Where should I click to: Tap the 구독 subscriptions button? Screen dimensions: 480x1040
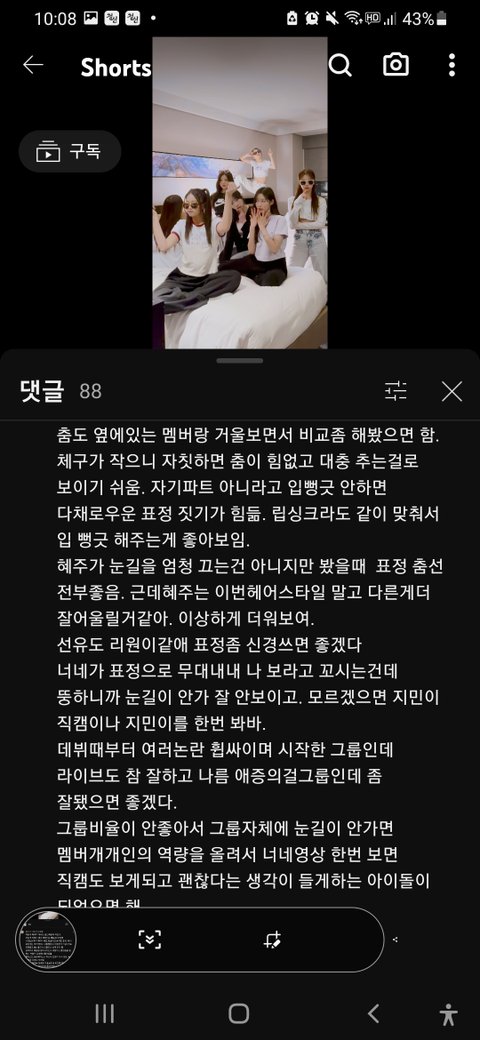click(x=70, y=151)
